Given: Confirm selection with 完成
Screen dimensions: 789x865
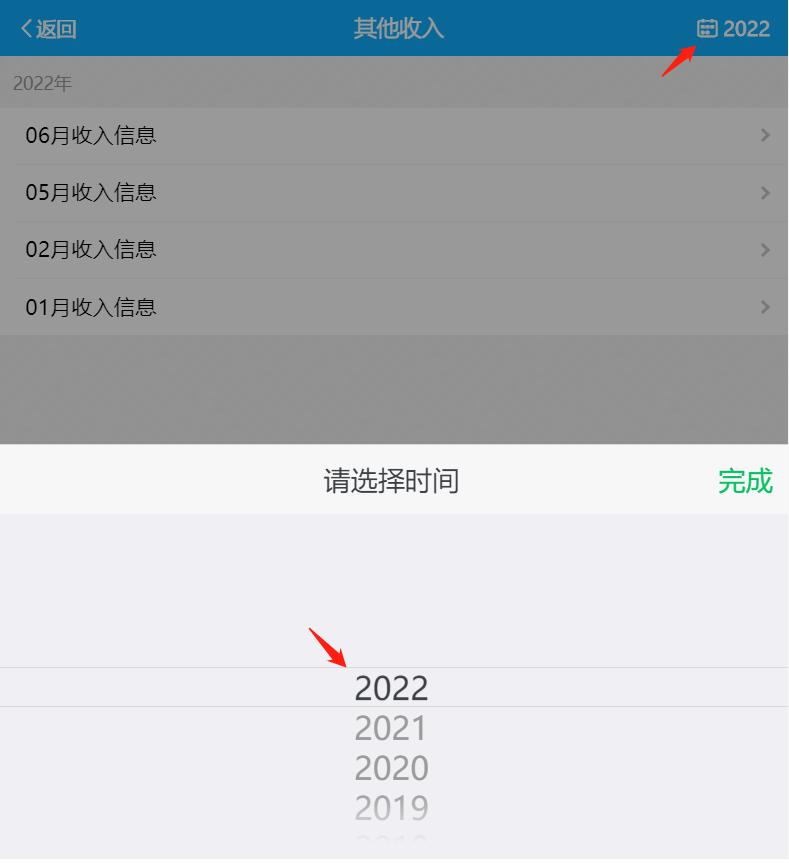Looking at the screenshot, I should tap(745, 481).
